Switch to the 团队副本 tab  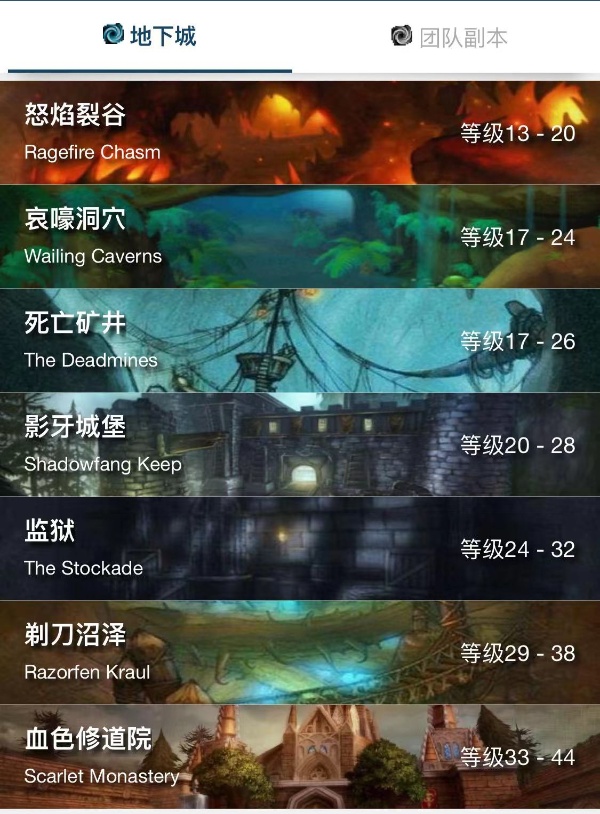449,37
